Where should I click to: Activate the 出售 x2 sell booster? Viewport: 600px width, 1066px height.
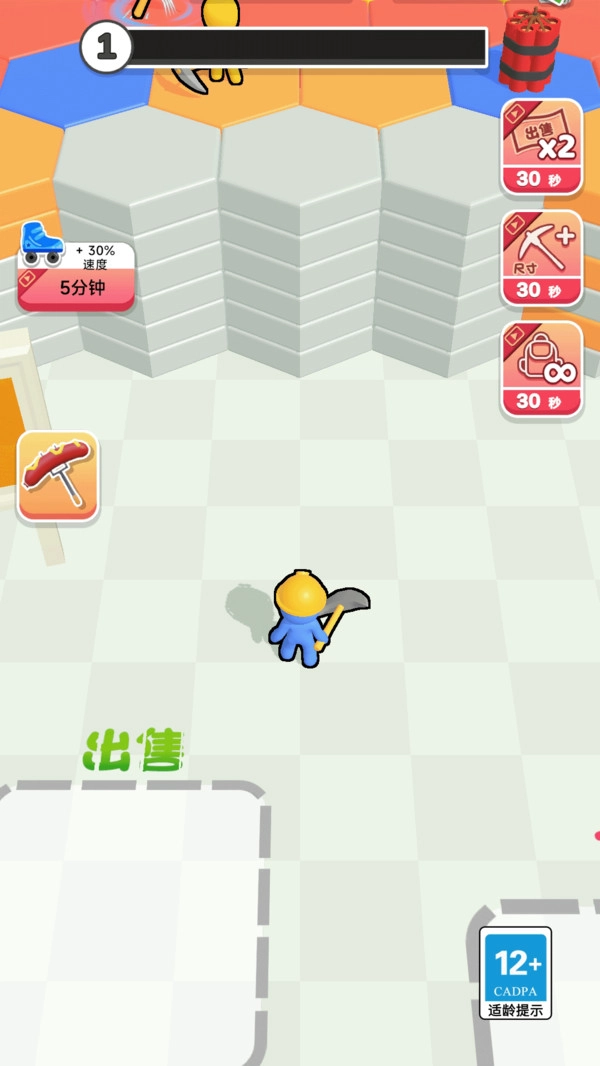[541, 147]
